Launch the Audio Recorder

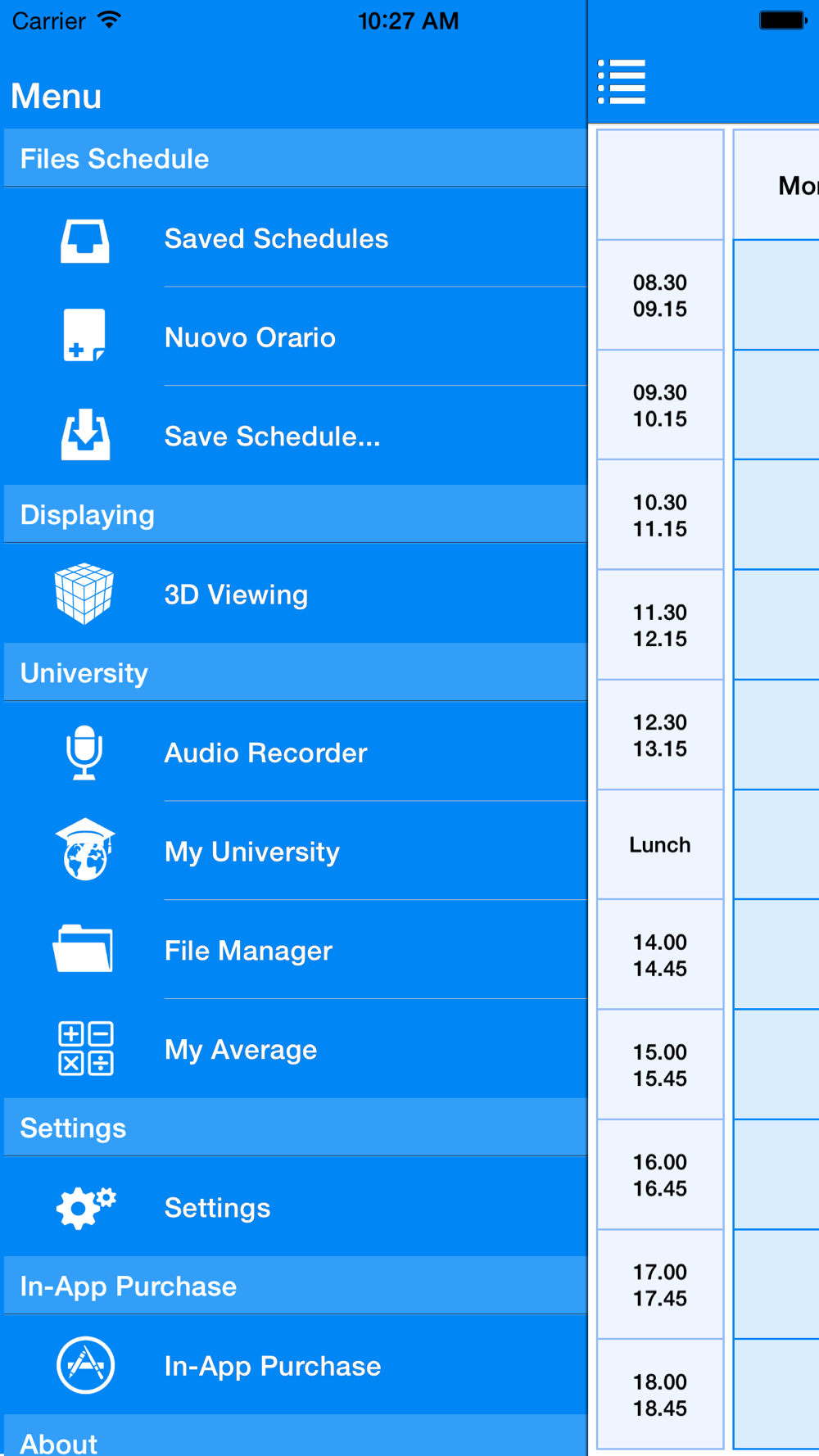[x=295, y=753]
